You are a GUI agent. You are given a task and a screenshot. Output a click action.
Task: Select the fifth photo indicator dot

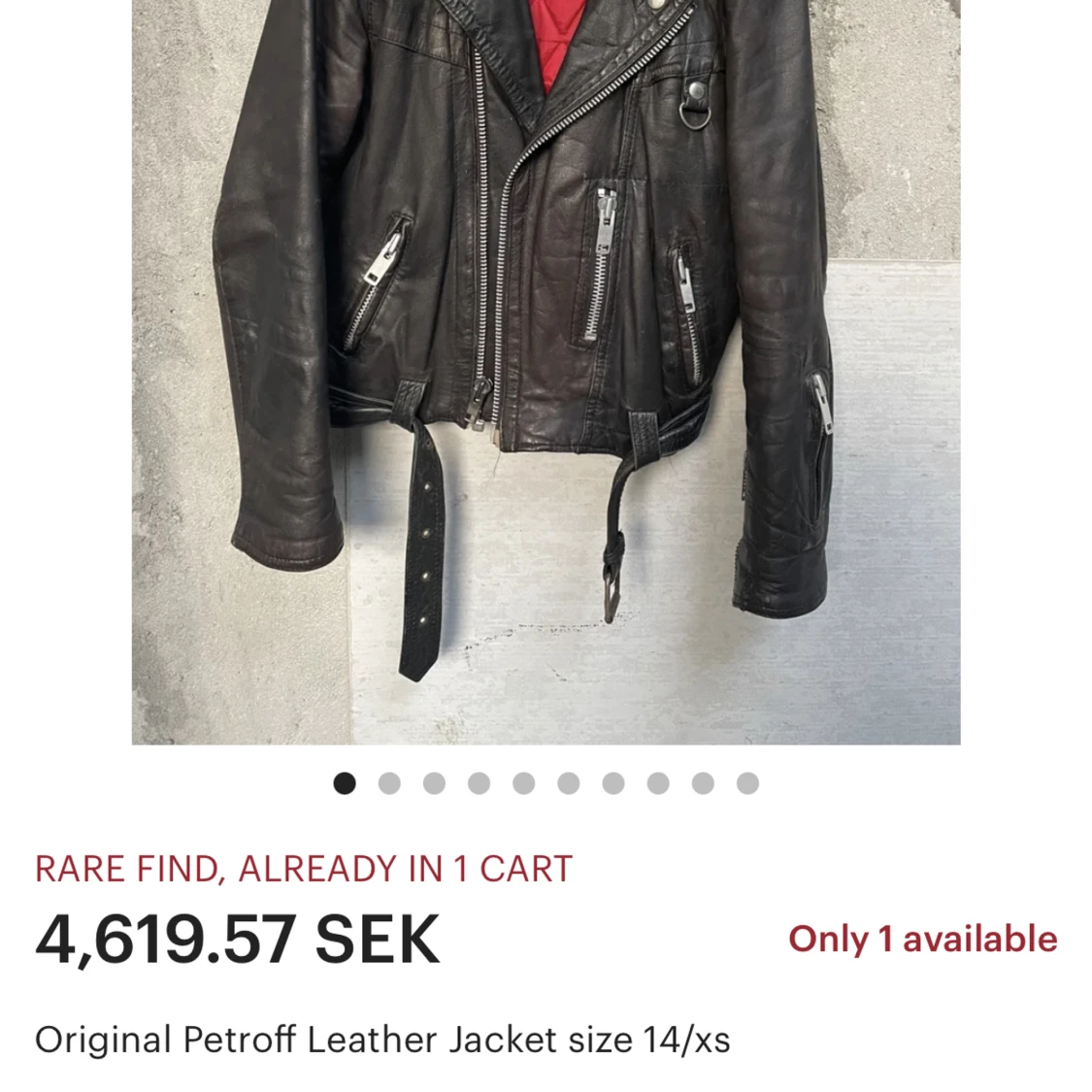point(524,783)
